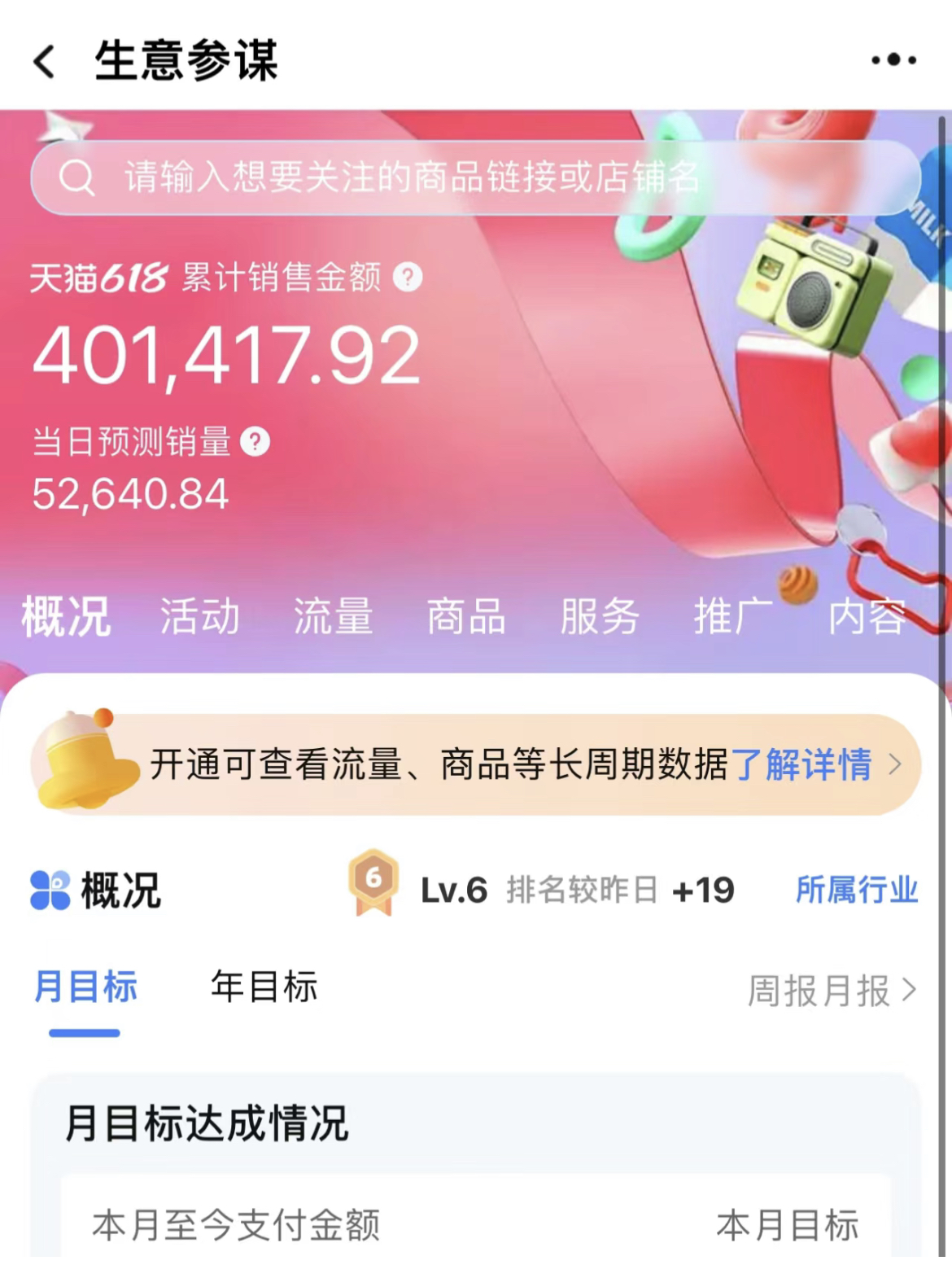This screenshot has width=952, height=1265.
Task: Go to the 推广 tab
Action: (732, 616)
